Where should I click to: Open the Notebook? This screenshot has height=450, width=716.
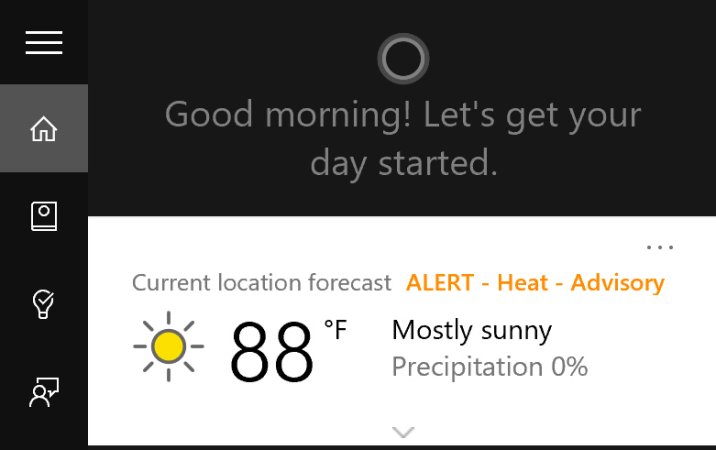[x=44, y=216]
